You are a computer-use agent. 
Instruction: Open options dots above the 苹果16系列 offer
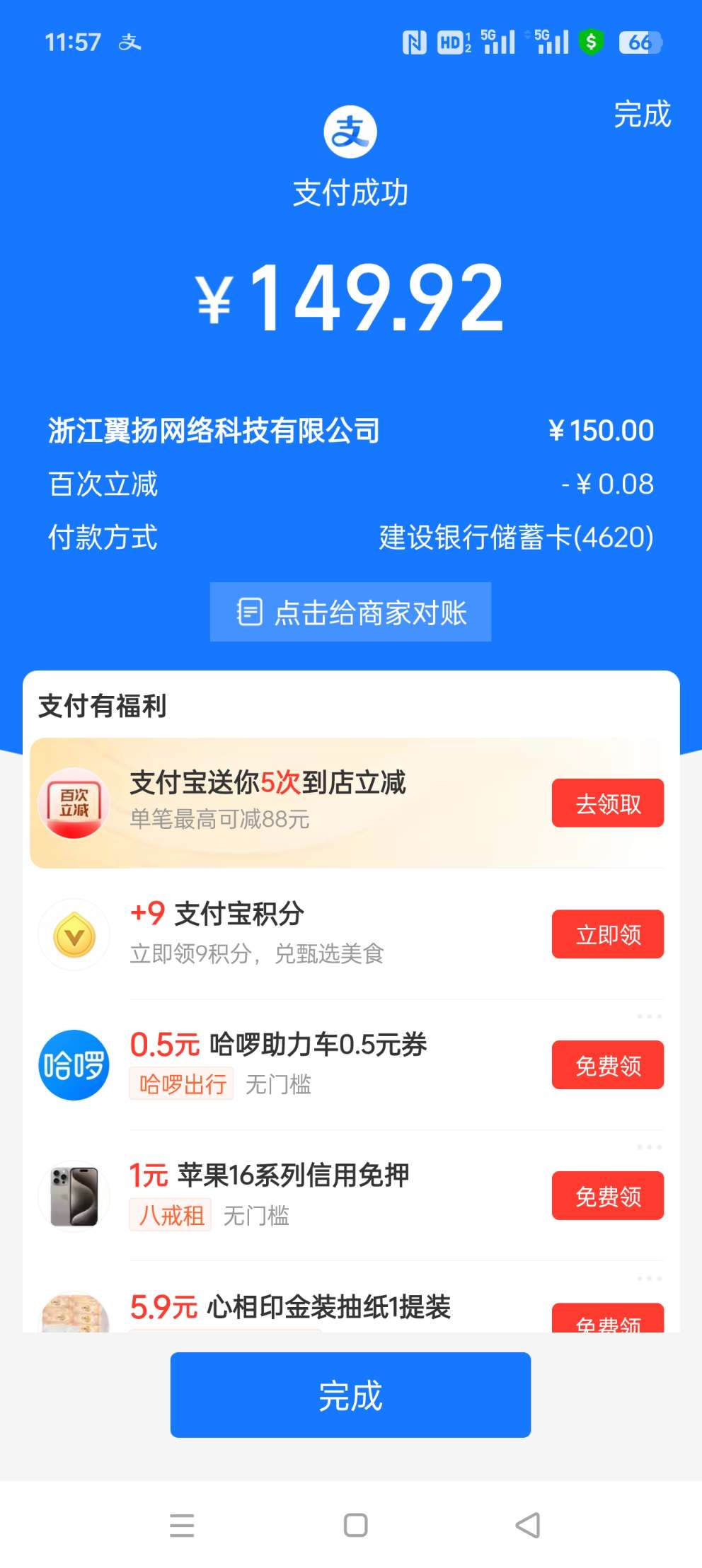pos(649,1147)
